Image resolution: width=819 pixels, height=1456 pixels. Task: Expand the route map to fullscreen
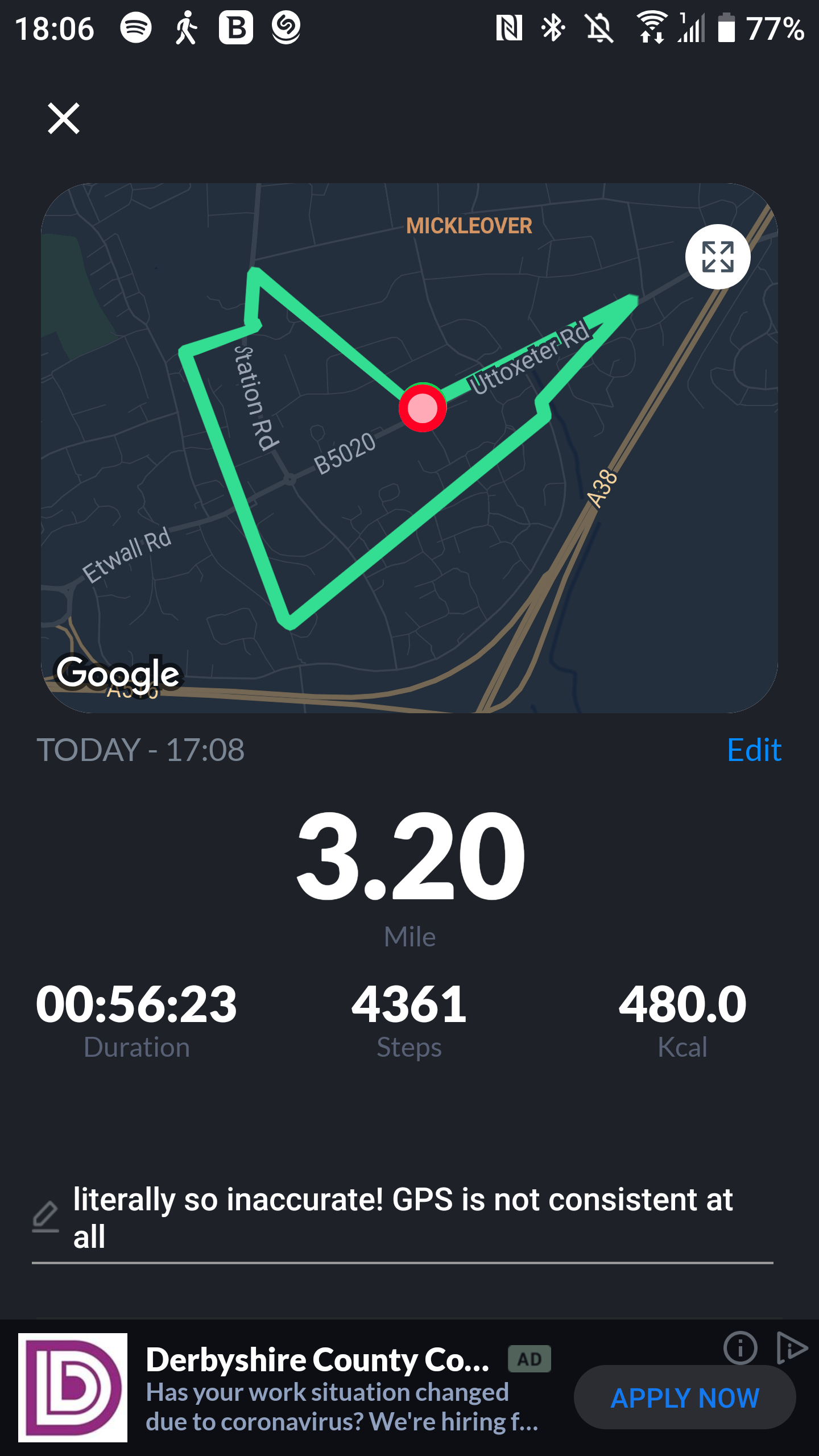717,257
